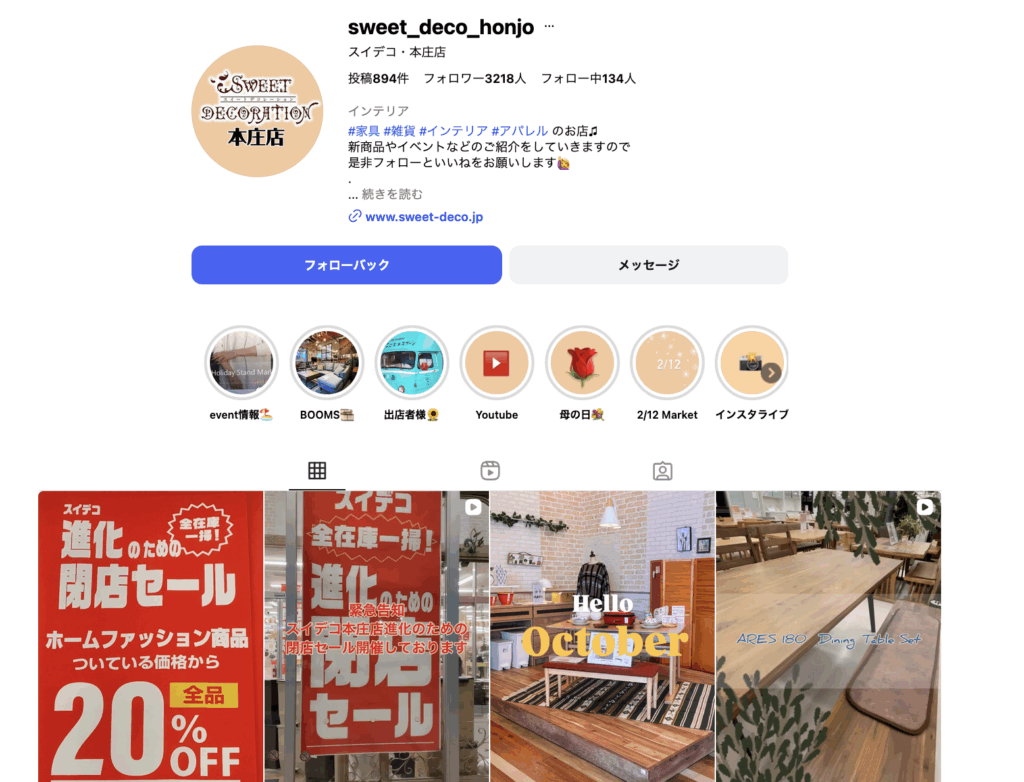Image resolution: width=1024 pixels, height=782 pixels.
Task: Tap the フォローバック button
Action: [x=346, y=265]
